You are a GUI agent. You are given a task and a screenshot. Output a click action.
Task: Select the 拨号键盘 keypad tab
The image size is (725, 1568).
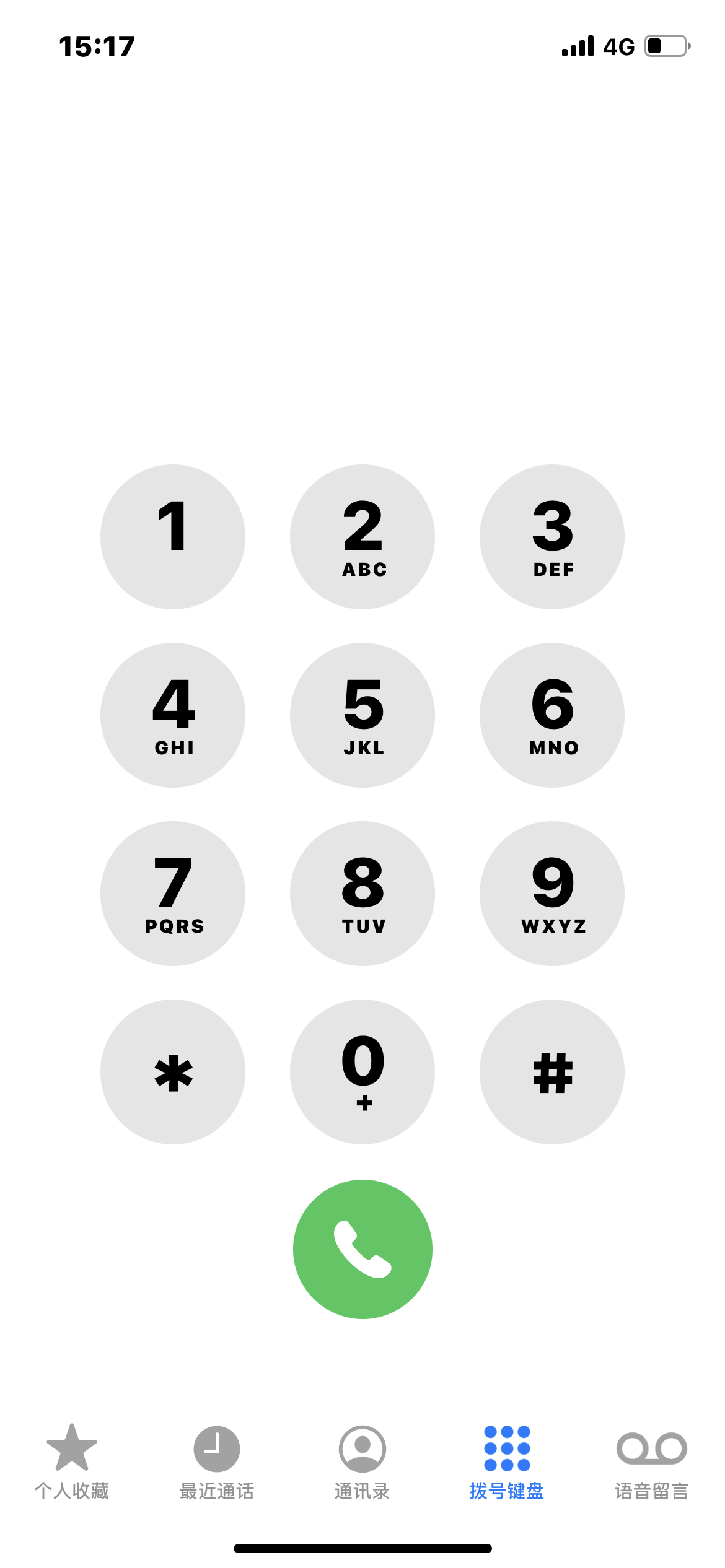(x=507, y=1461)
